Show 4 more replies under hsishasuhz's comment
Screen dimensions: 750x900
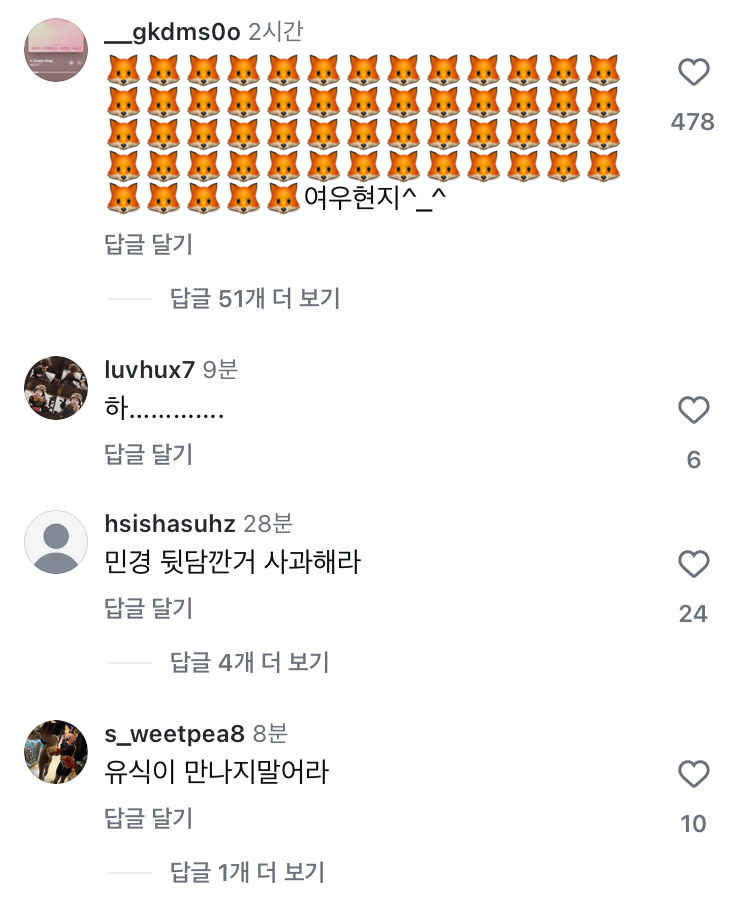(246, 662)
